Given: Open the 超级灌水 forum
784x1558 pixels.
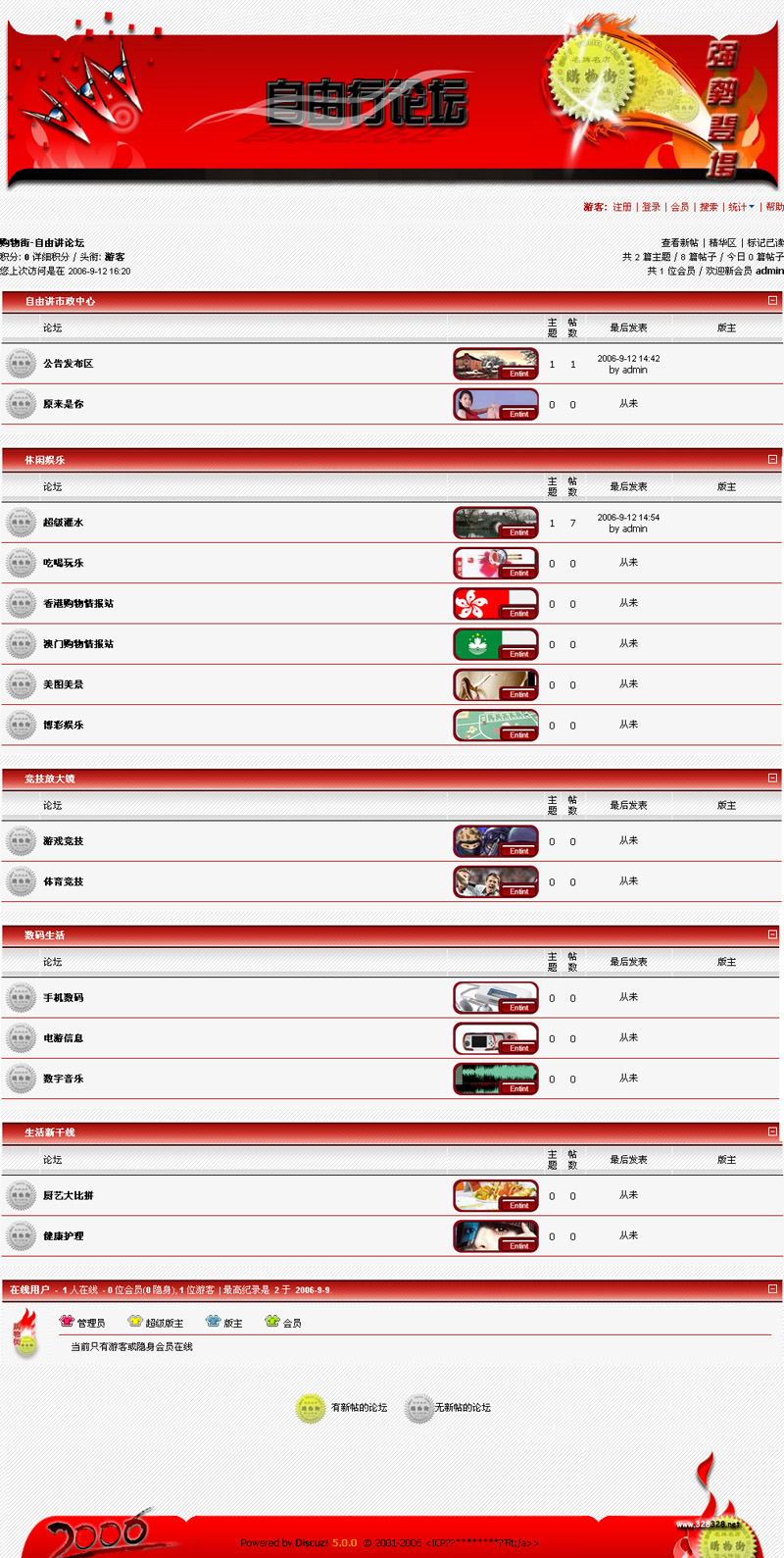Looking at the screenshot, I should click(x=63, y=523).
